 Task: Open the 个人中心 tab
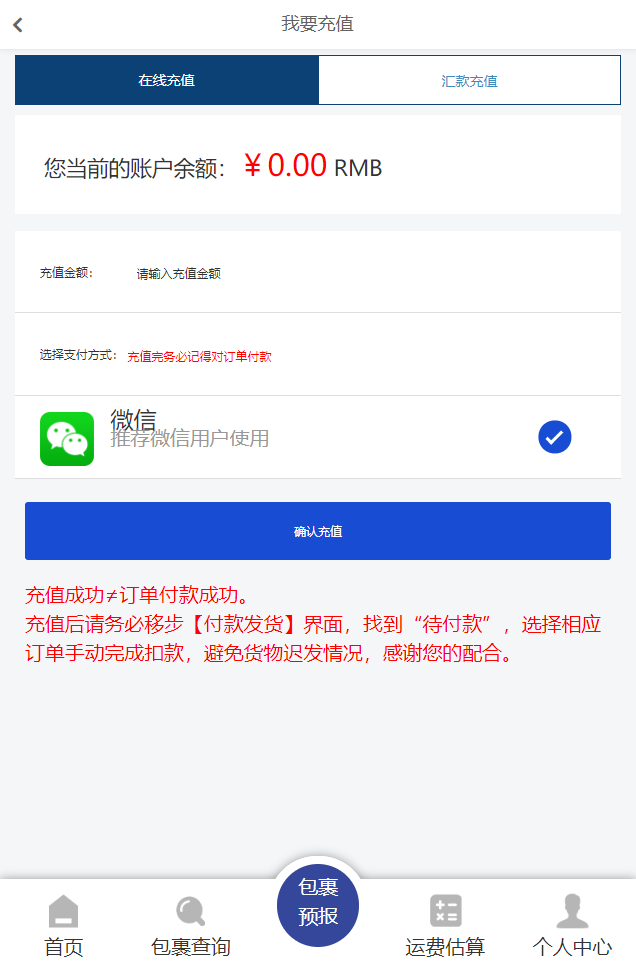click(572, 926)
